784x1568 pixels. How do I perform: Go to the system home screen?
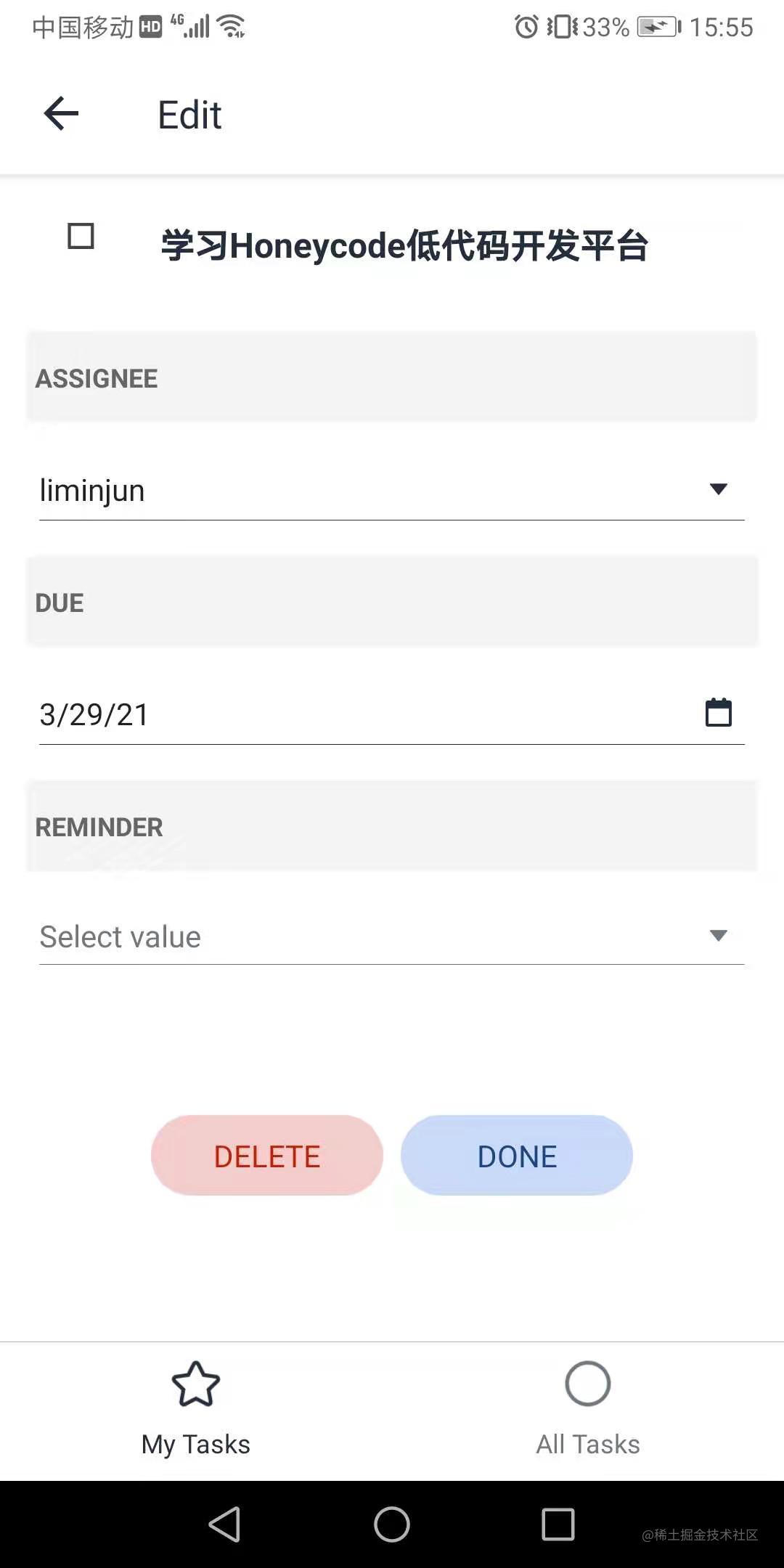pyautogui.click(x=392, y=1524)
